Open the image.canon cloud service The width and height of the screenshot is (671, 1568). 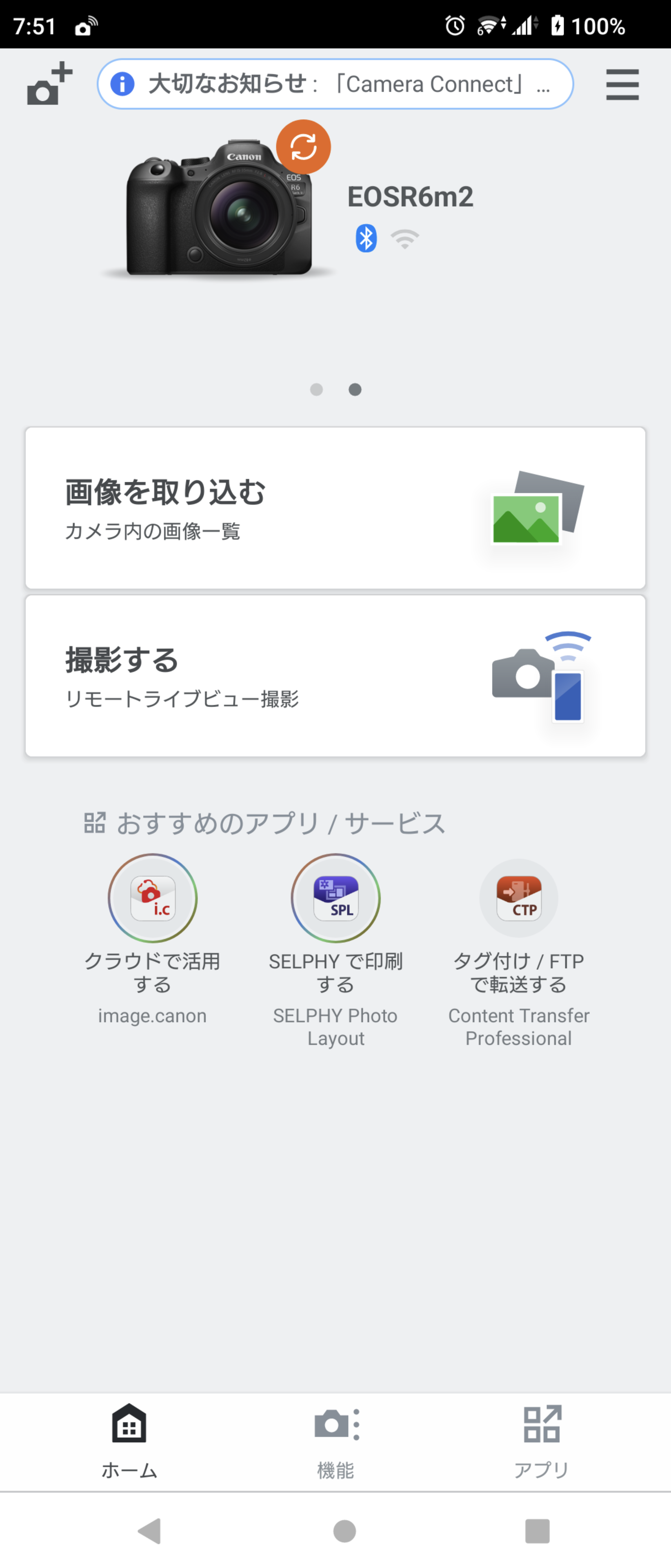coord(153,898)
